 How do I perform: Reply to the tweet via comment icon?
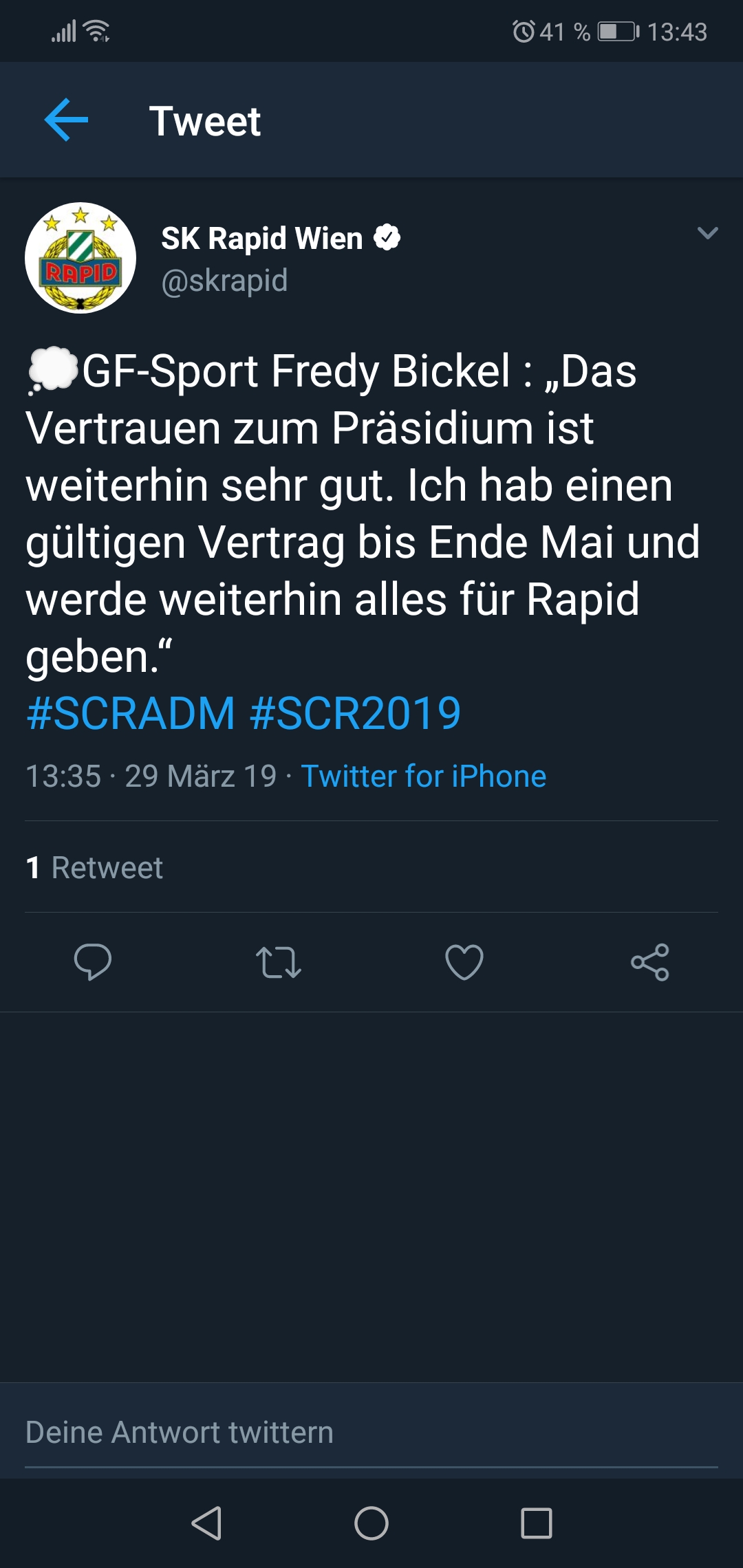click(x=93, y=961)
